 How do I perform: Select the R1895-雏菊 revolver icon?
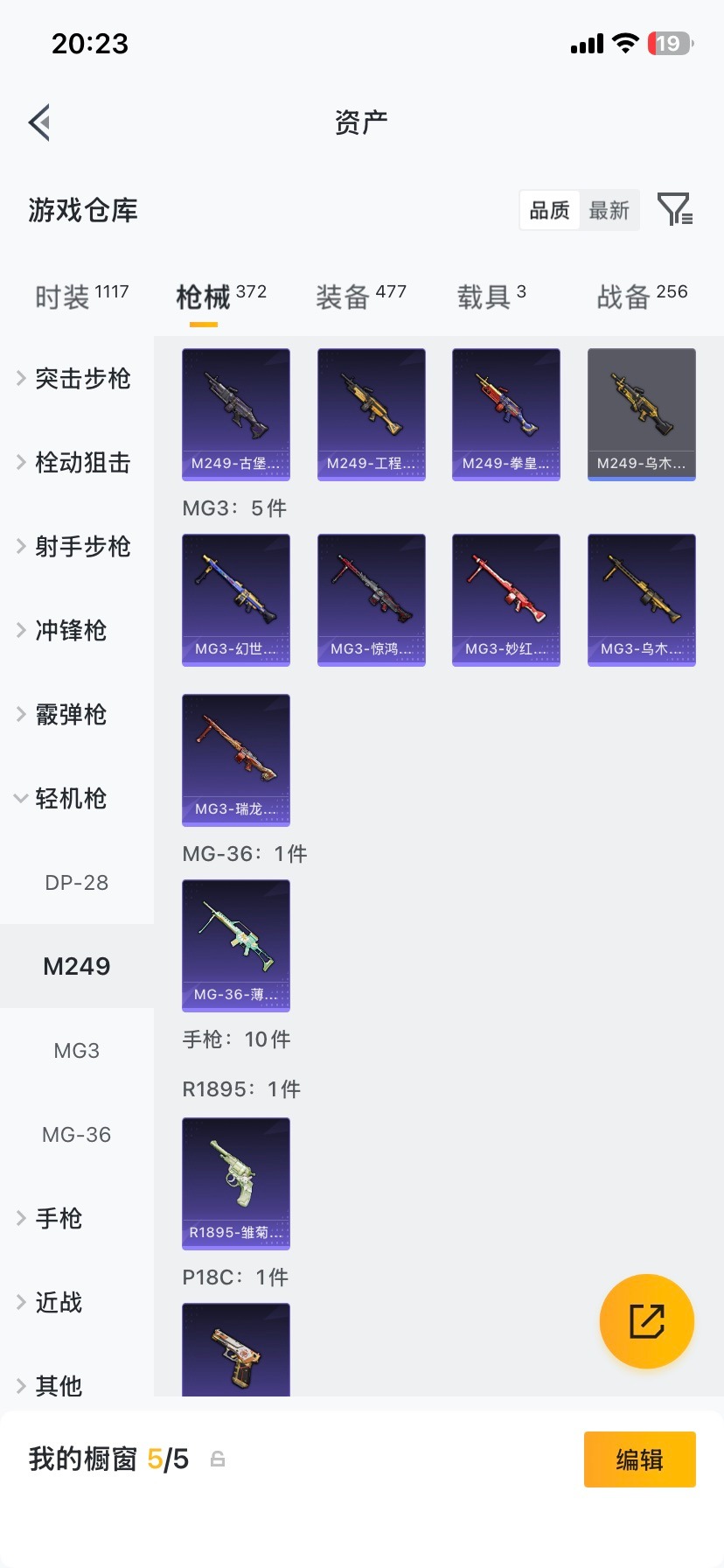235,1183
